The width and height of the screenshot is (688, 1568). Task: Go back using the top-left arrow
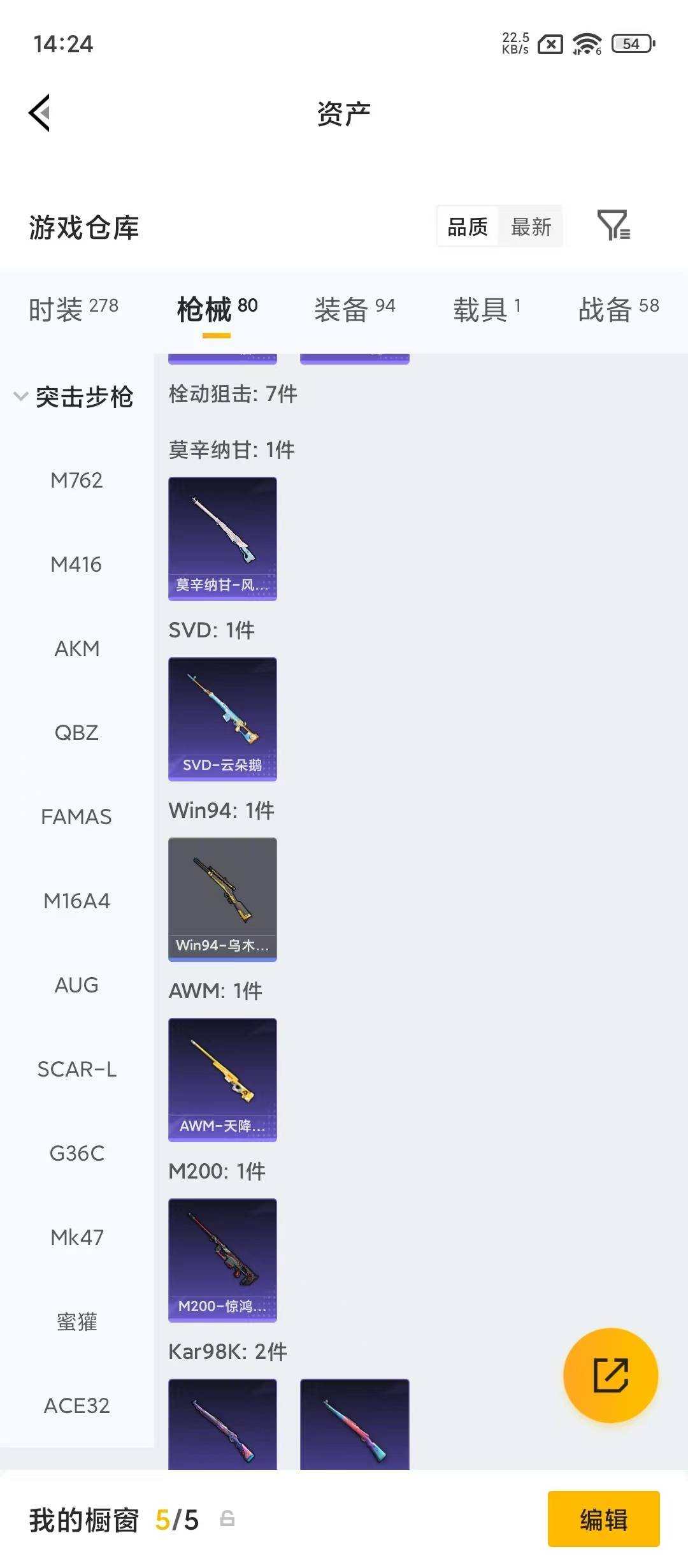click(x=39, y=113)
